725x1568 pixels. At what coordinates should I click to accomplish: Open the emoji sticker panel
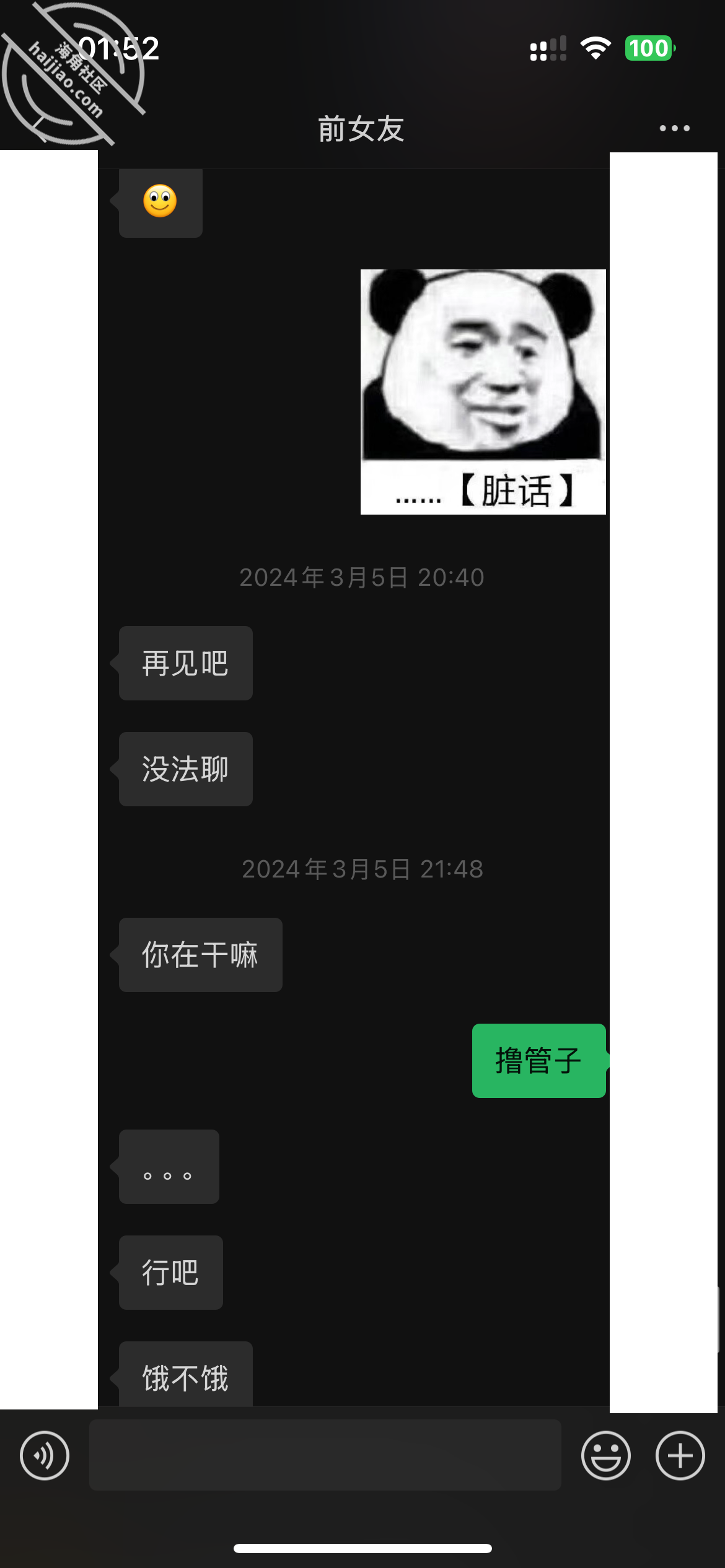click(x=605, y=1455)
